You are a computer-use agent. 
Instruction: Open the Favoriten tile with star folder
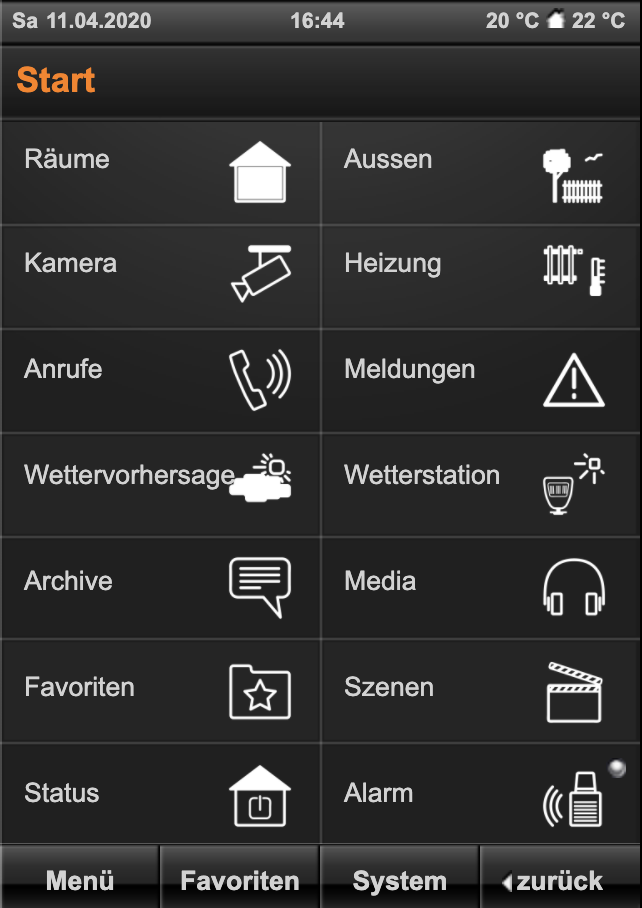click(x=160, y=693)
